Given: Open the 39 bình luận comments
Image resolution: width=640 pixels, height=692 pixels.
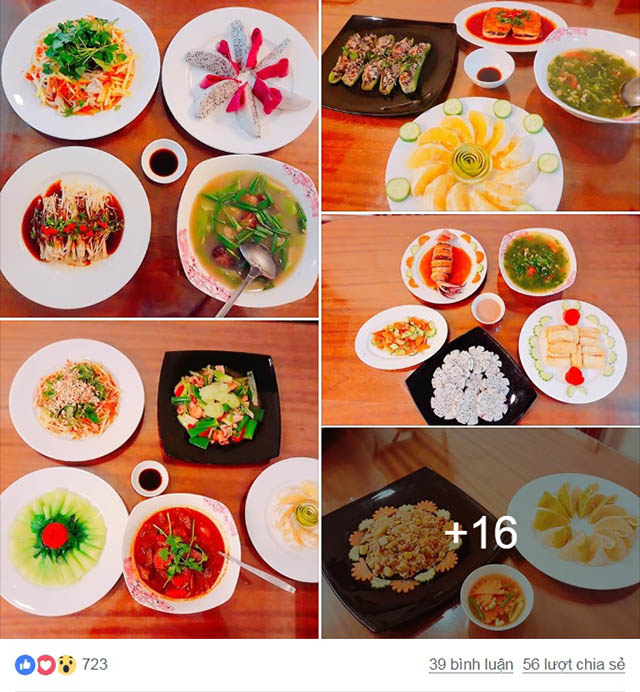Looking at the screenshot, I should point(471,664).
